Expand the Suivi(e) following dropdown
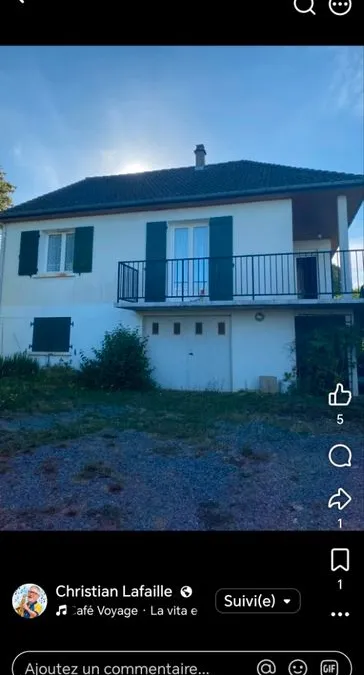This screenshot has height=675, width=364. point(258,601)
